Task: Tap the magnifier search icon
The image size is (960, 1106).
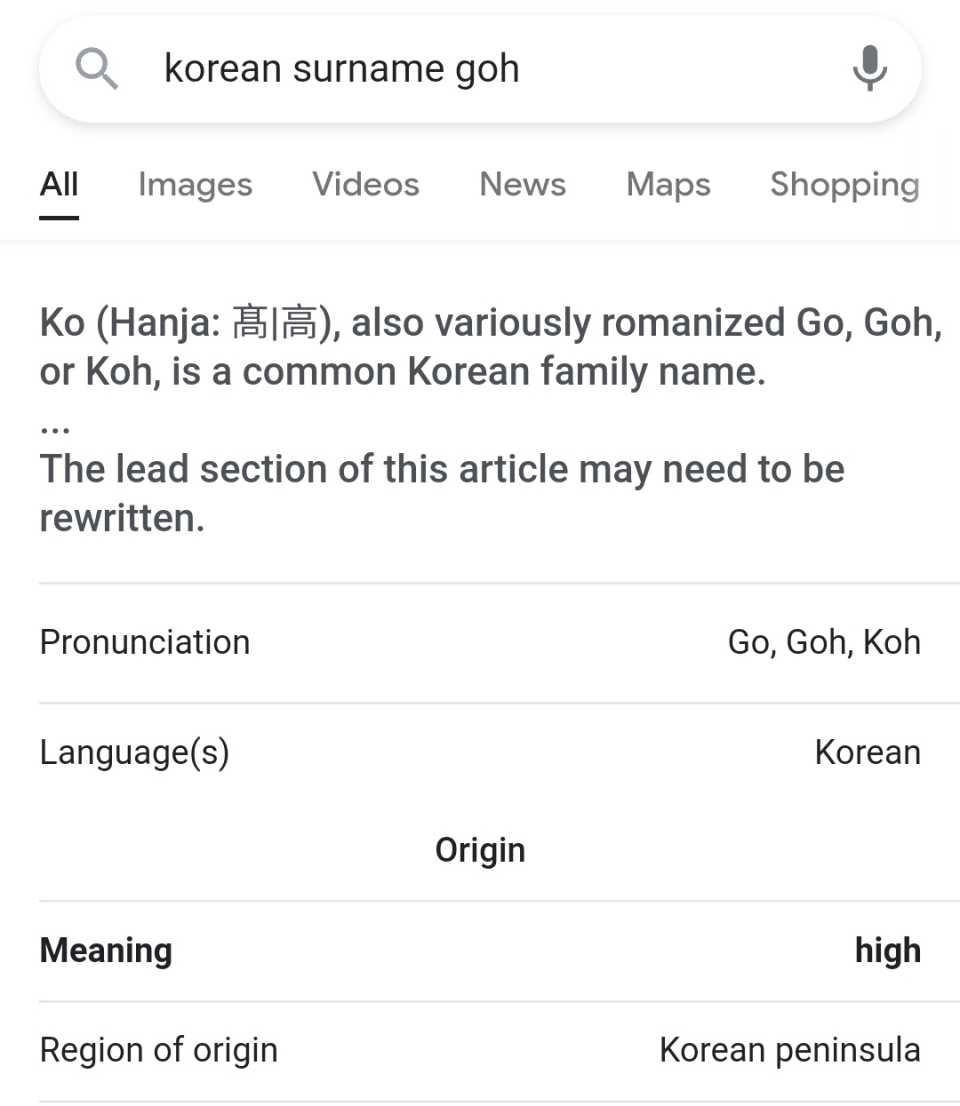Action: (97, 69)
